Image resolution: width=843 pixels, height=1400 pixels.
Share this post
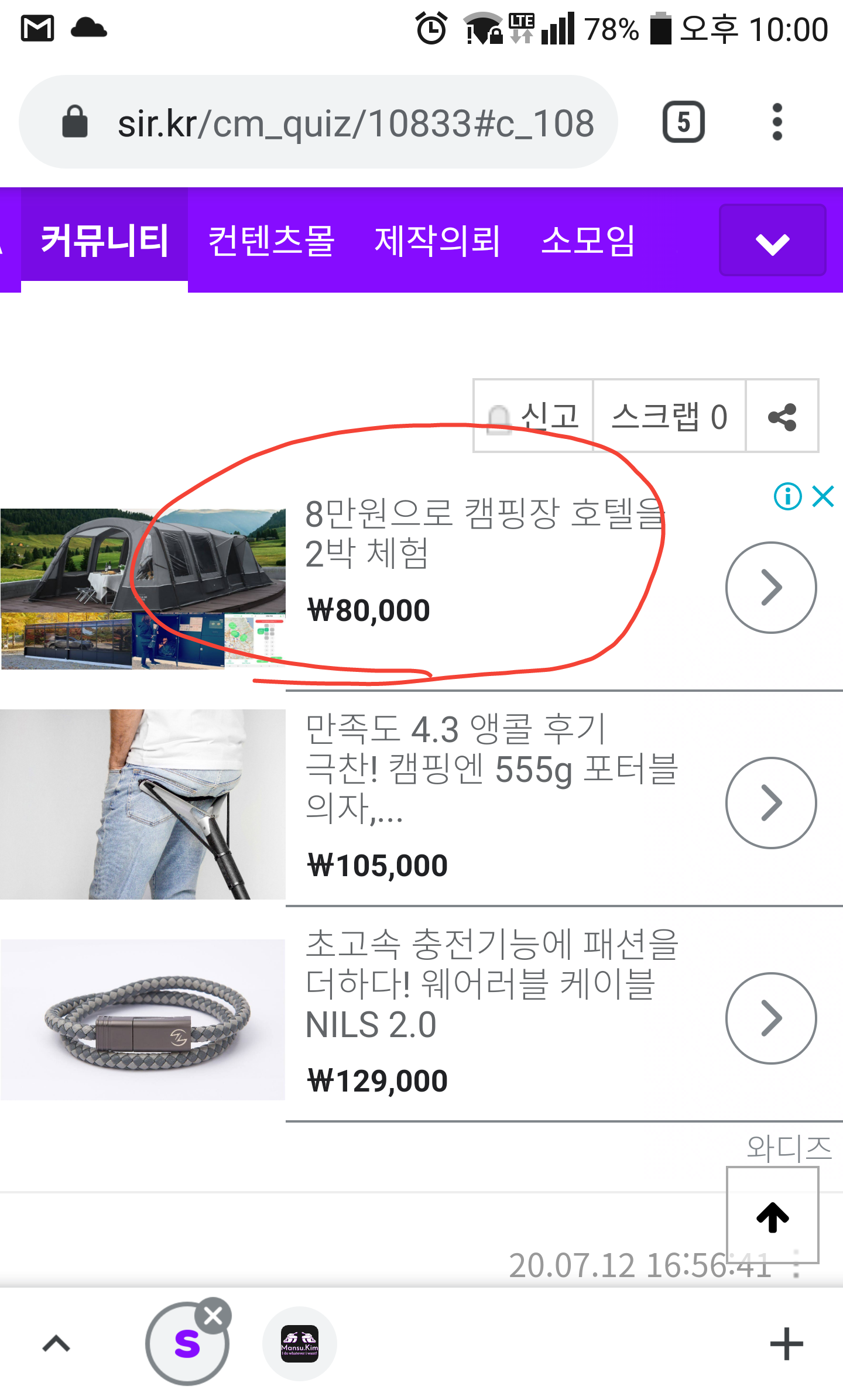coord(782,416)
